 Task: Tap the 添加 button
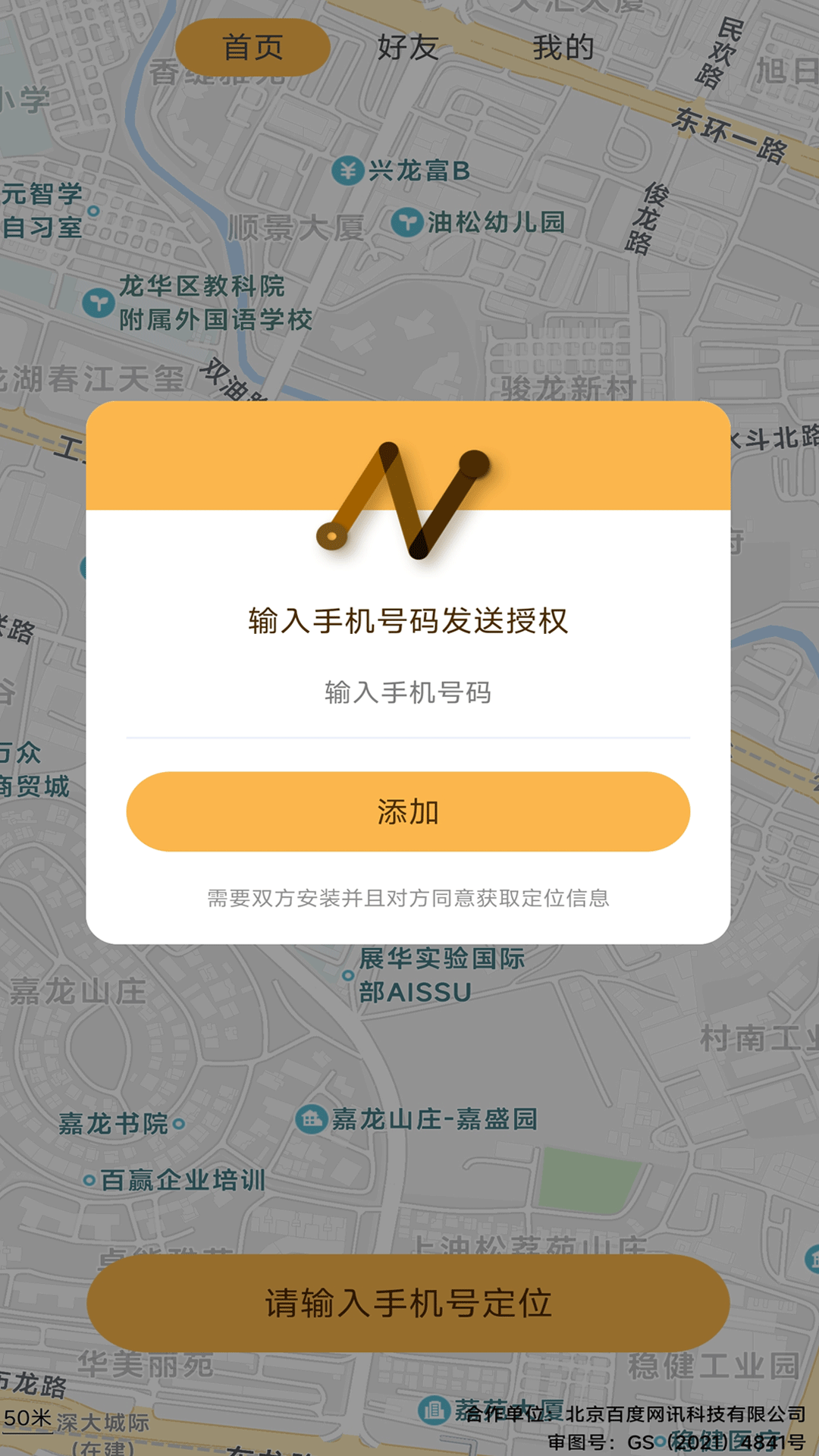point(408,811)
